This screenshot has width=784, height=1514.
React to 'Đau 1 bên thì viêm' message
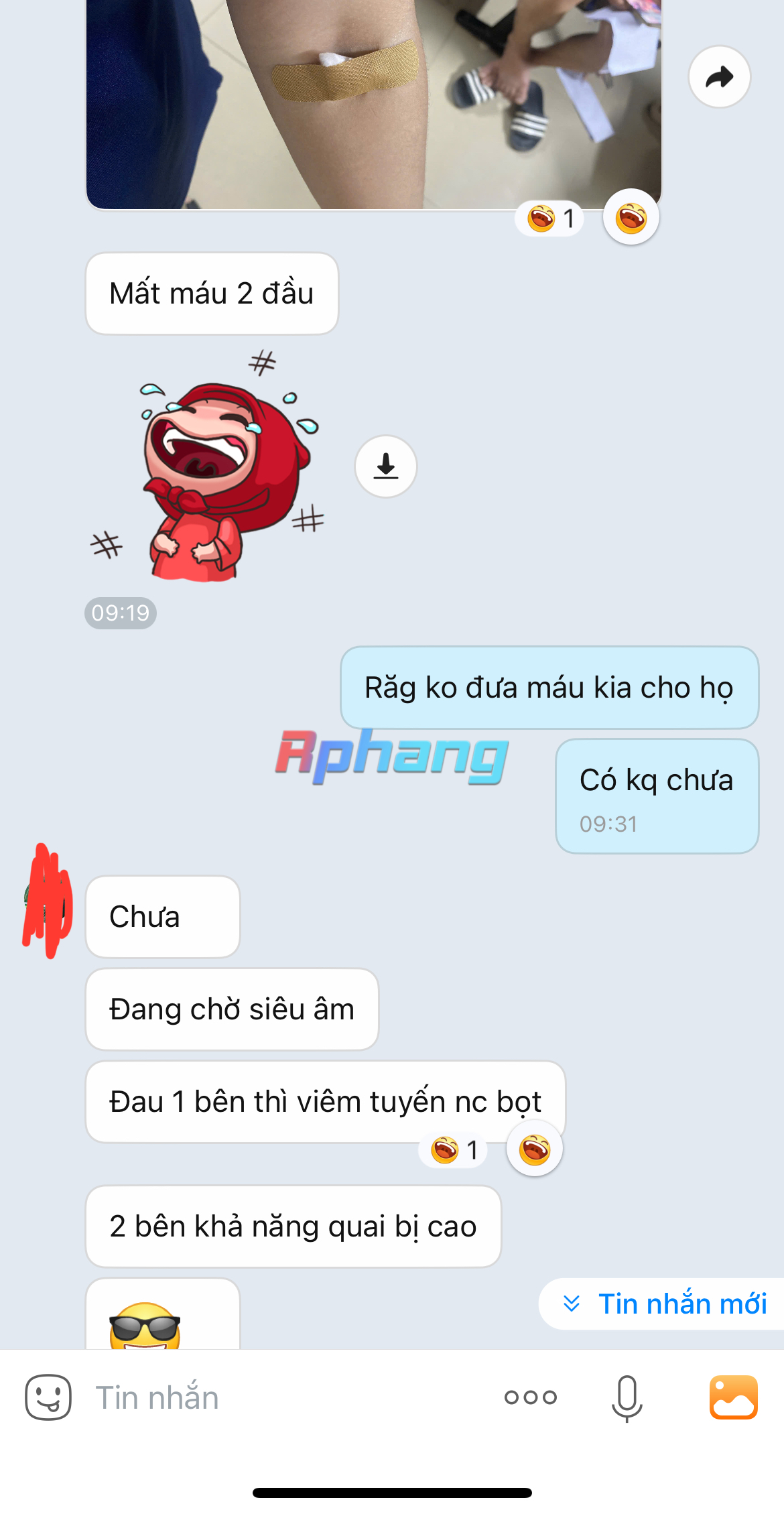click(534, 1150)
